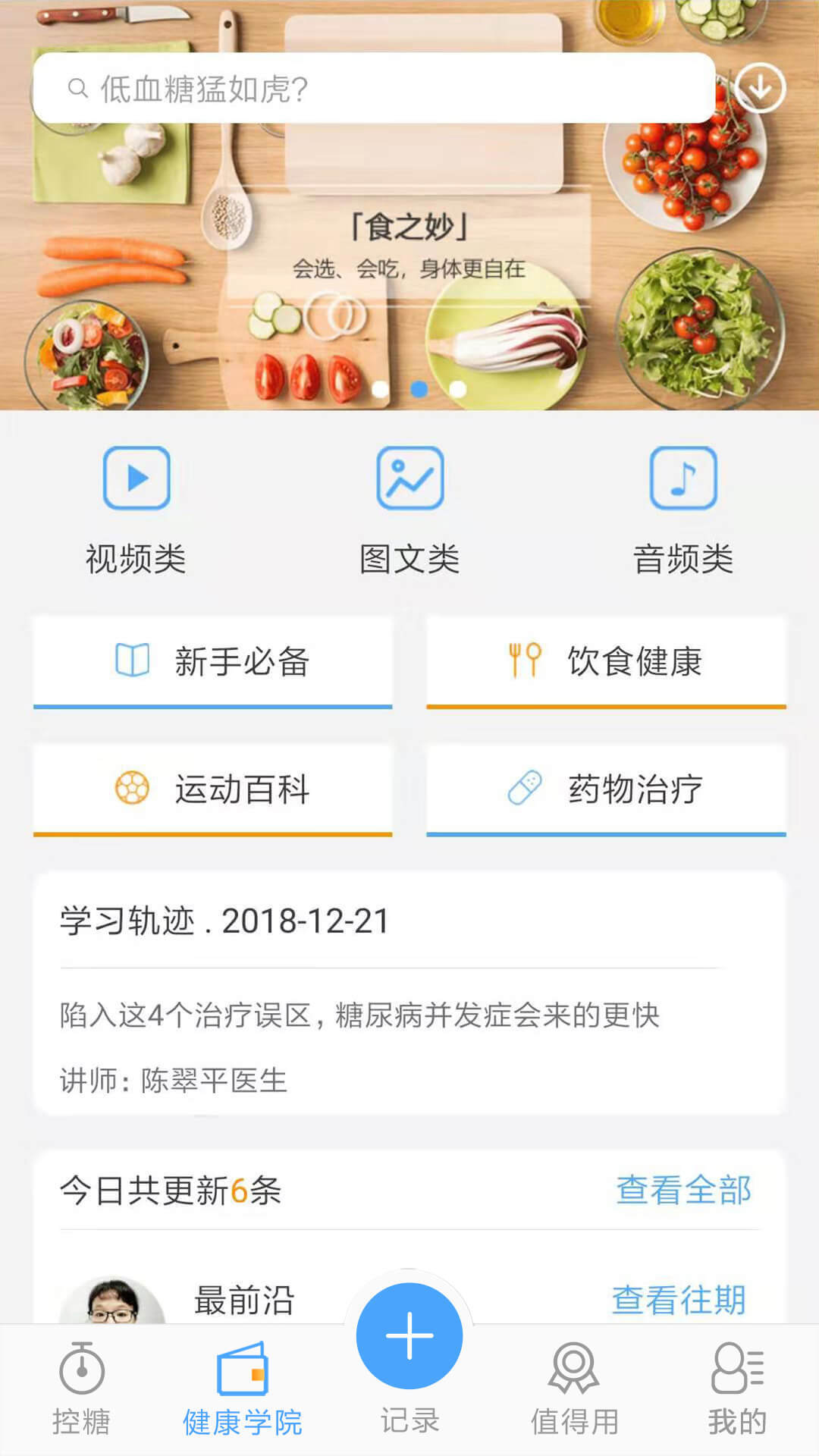The image size is (819, 1456).
Task: Click the 运动百科 exercise encyclopedia card
Action: [x=211, y=789]
